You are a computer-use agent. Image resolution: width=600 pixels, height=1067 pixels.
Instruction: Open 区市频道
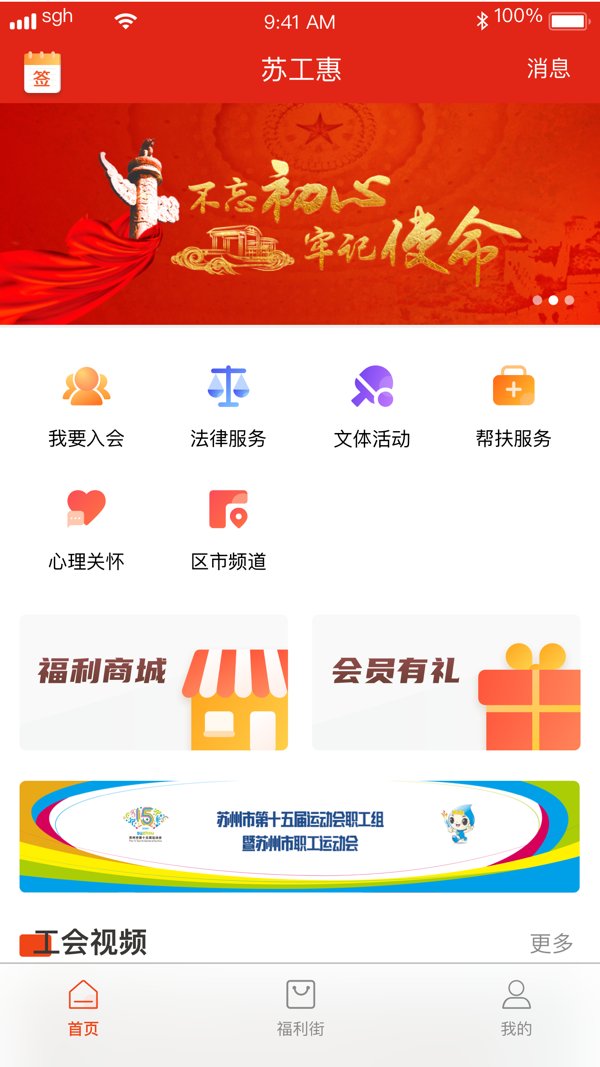tap(228, 529)
